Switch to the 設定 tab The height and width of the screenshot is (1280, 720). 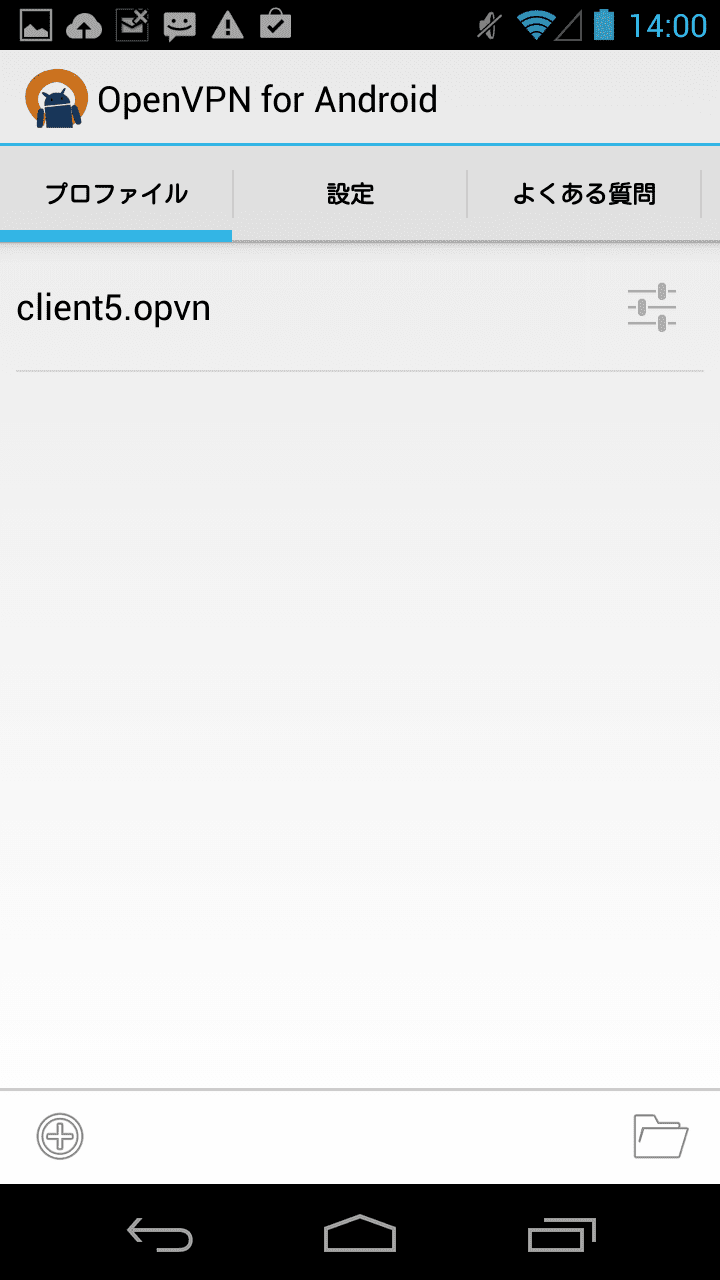tap(350, 194)
